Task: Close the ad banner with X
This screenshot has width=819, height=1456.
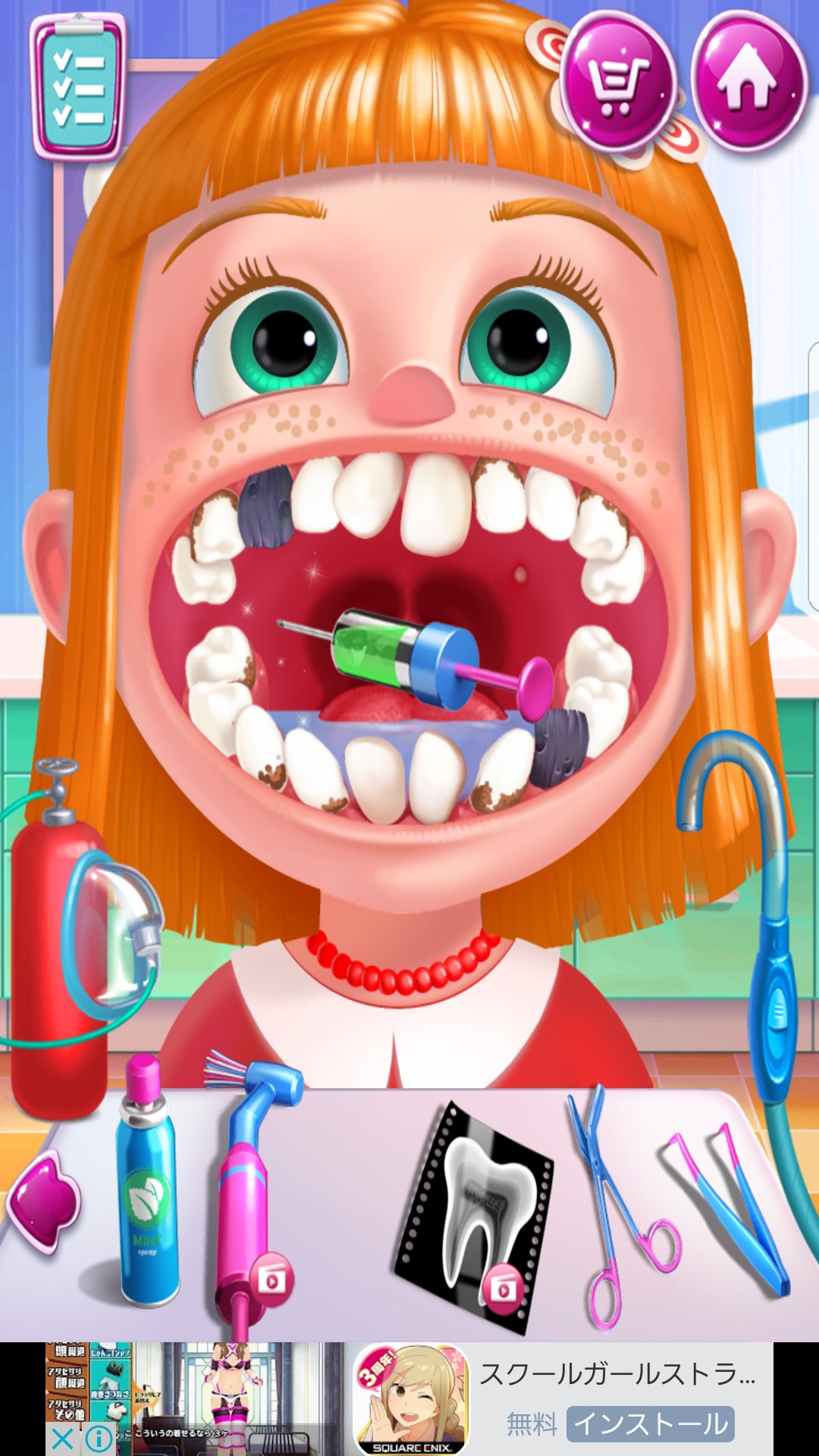Action: pos(63,1439)
